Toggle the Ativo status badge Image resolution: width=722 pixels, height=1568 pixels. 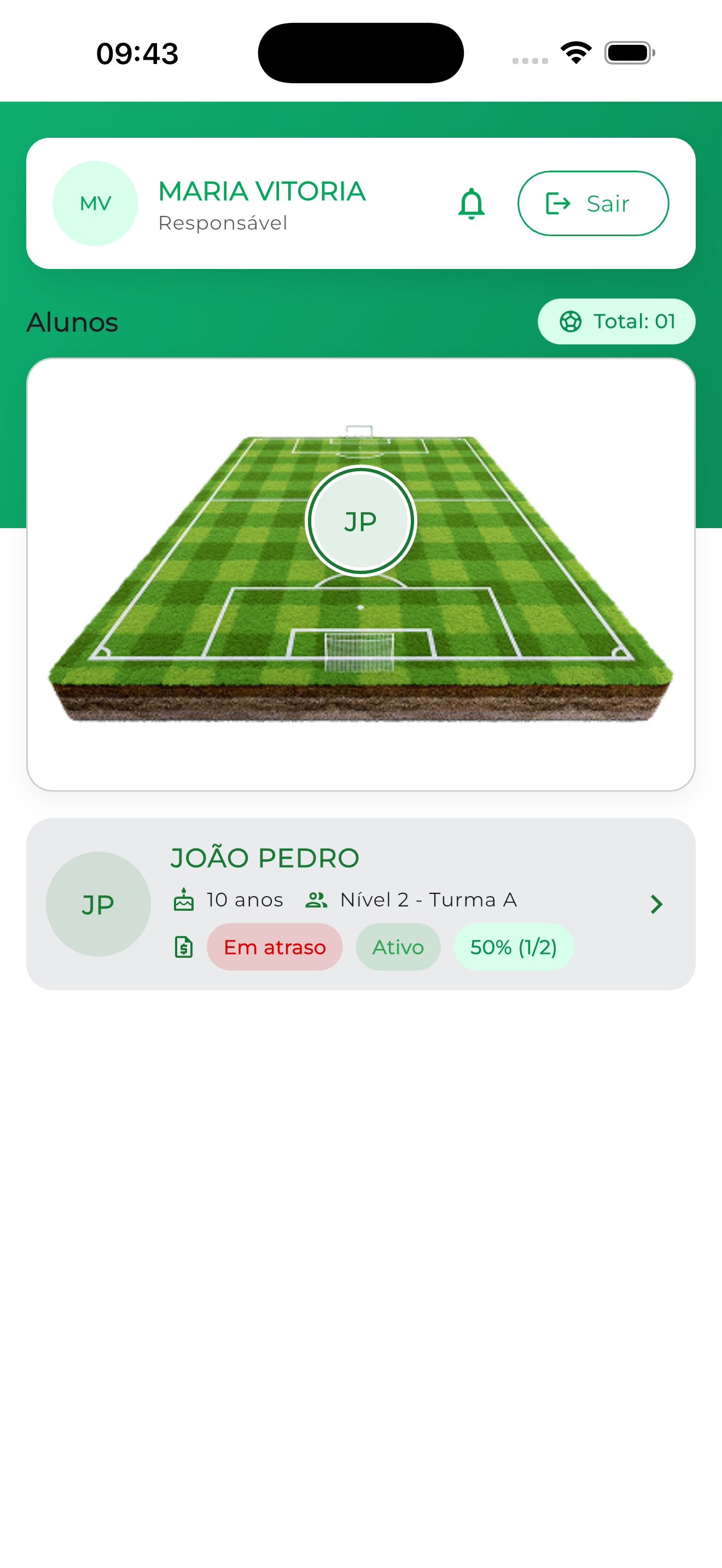tap(398, 946)
